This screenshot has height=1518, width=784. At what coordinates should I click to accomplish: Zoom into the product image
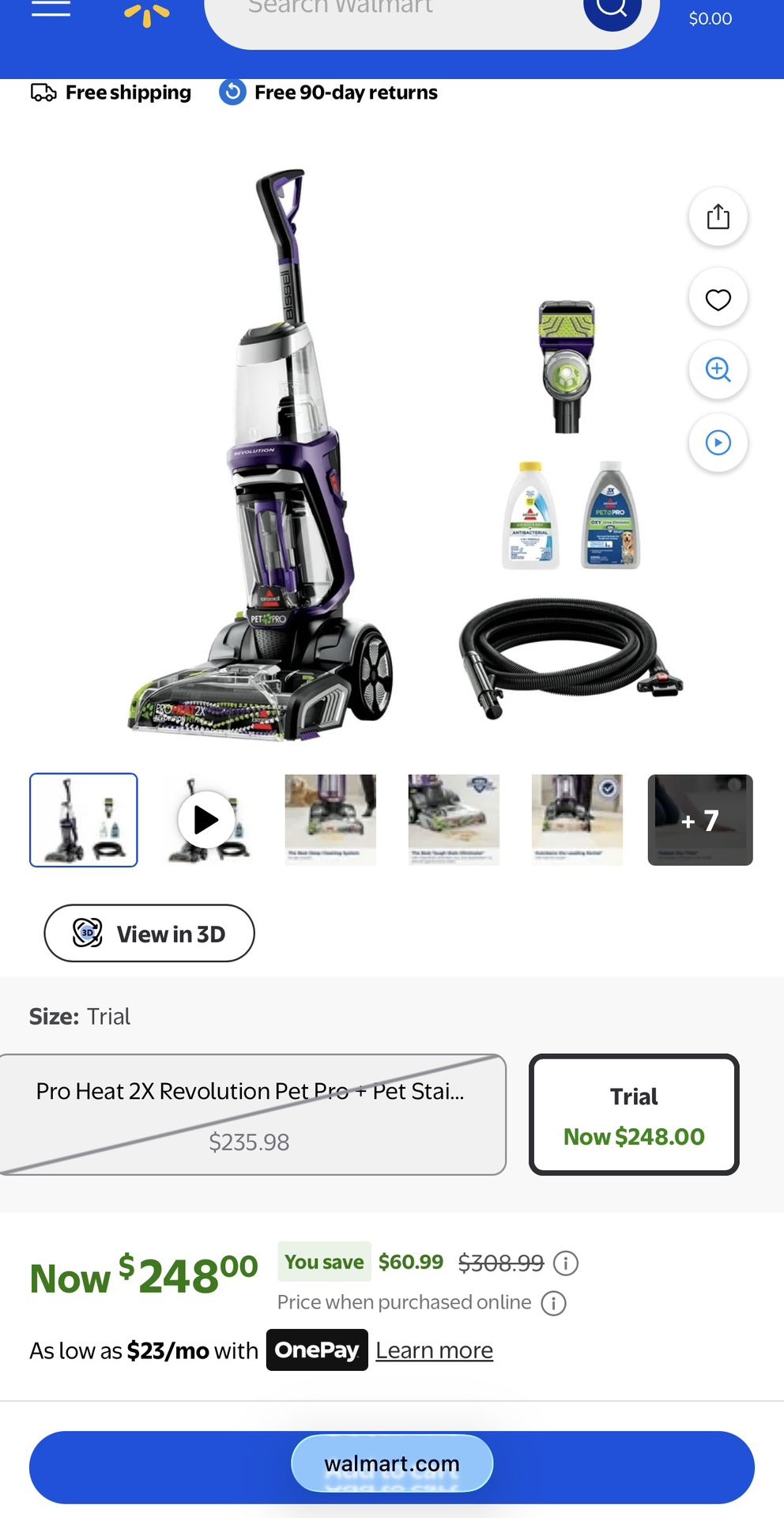click(718, 370)
